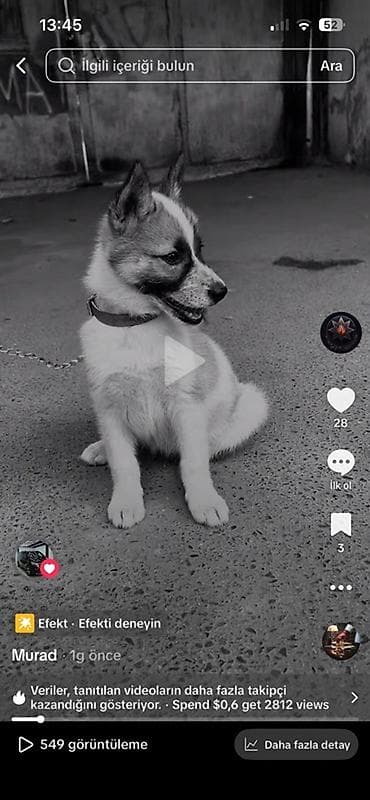Go back with the arrow icon

pyautogui.click(x=20, y=65)
